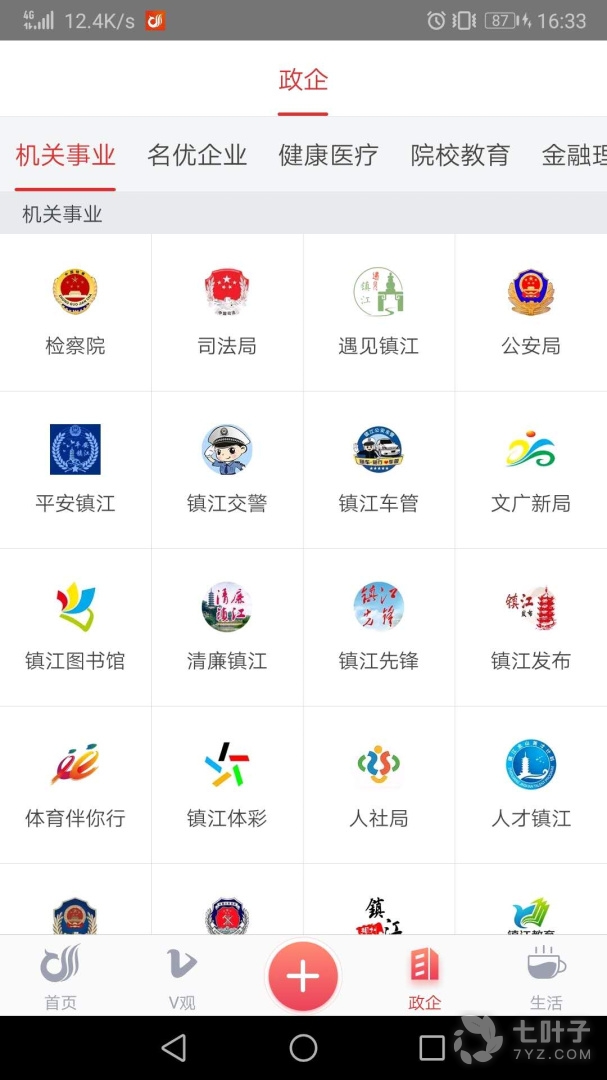This screenshot has width=607, height=1080.
Task: Tap the red plus button
Action: pos(303,977)
